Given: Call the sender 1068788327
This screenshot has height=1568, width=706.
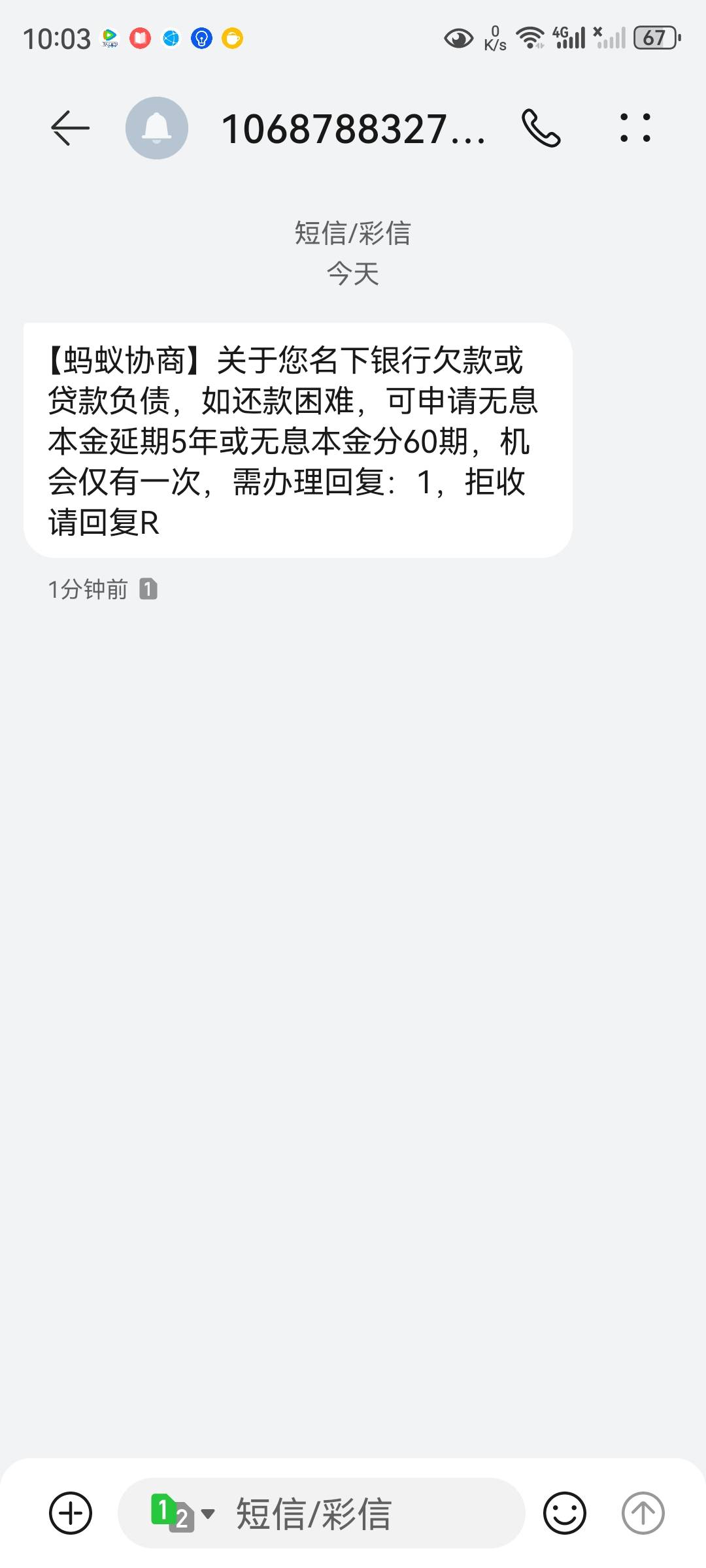Looking at the screenshot, I should pyautogui.click(x=541, y=128).
